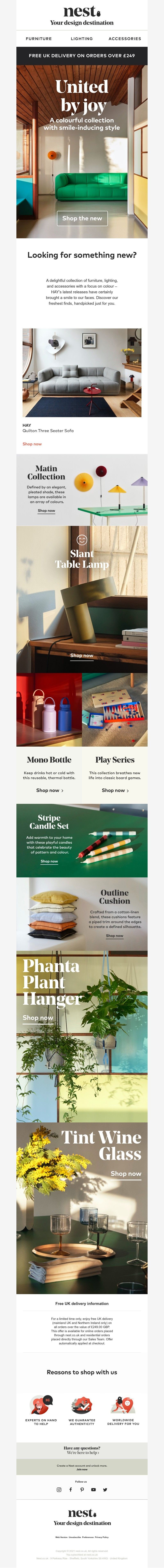The height and width of the screenshot is (1568, 164).
Task: Open Nest's Pinterest page
Action: [82, 1490]
